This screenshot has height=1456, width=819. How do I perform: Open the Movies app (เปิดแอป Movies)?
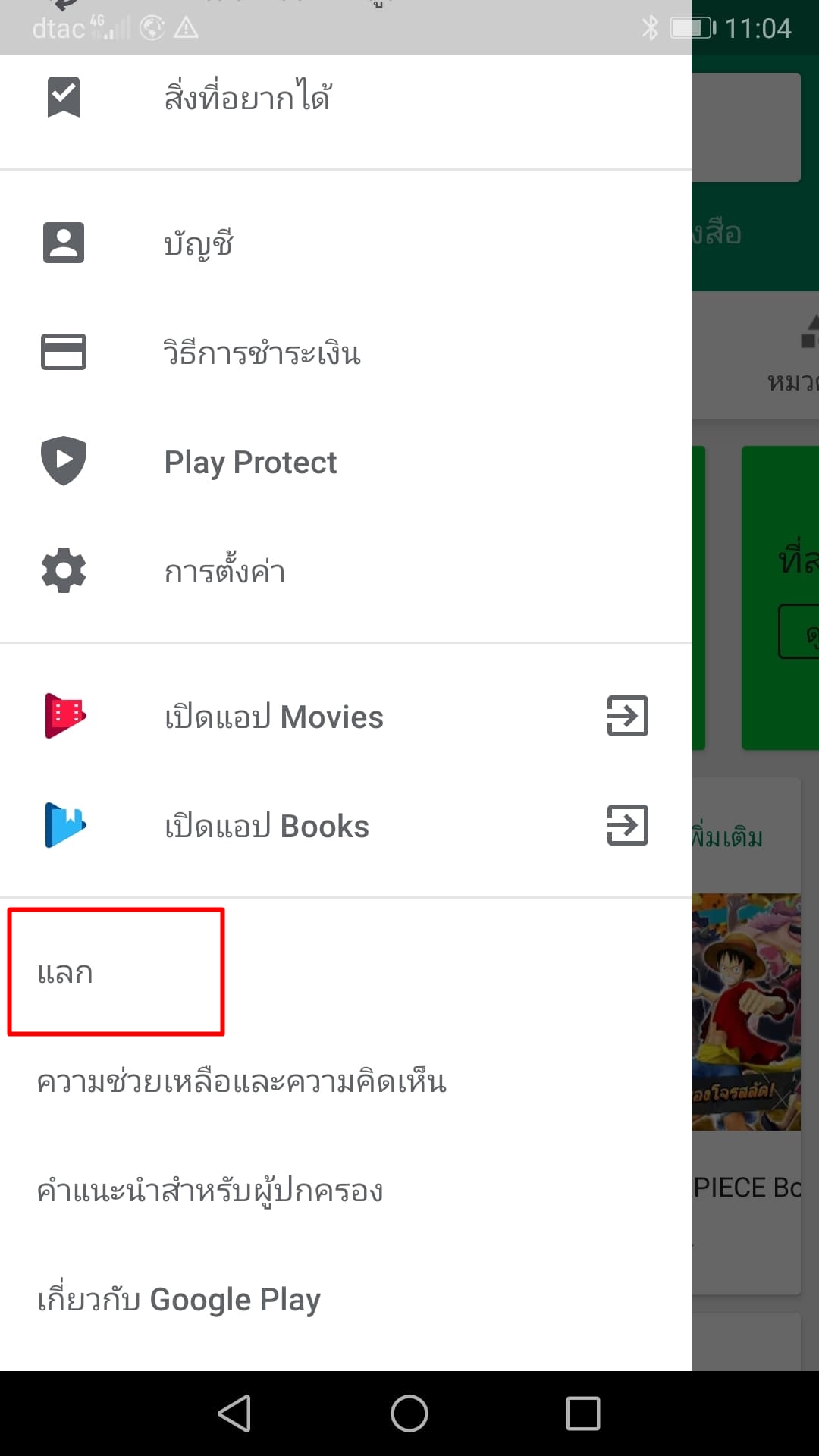[274, 717]
